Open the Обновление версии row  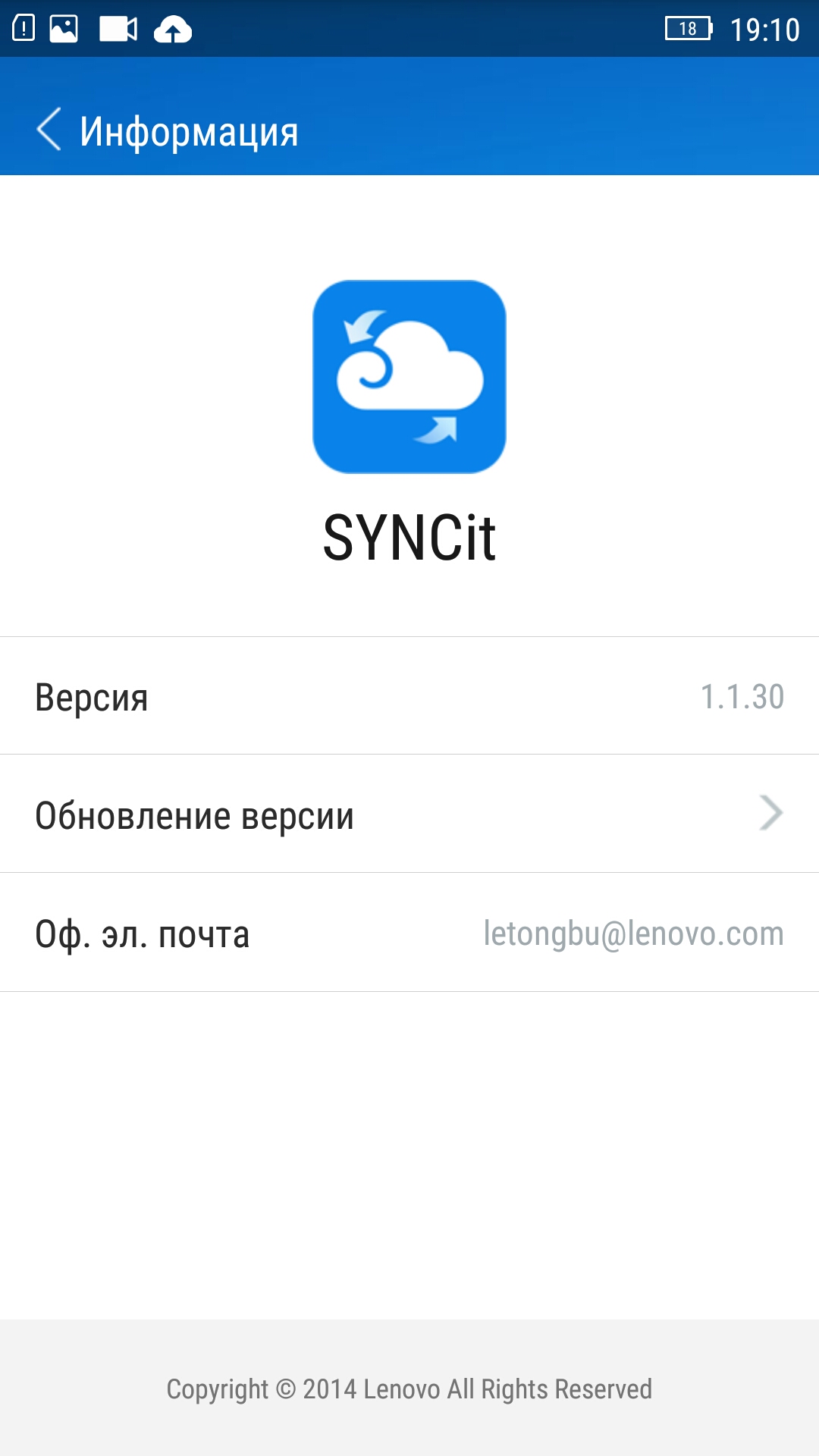point(409,814)
